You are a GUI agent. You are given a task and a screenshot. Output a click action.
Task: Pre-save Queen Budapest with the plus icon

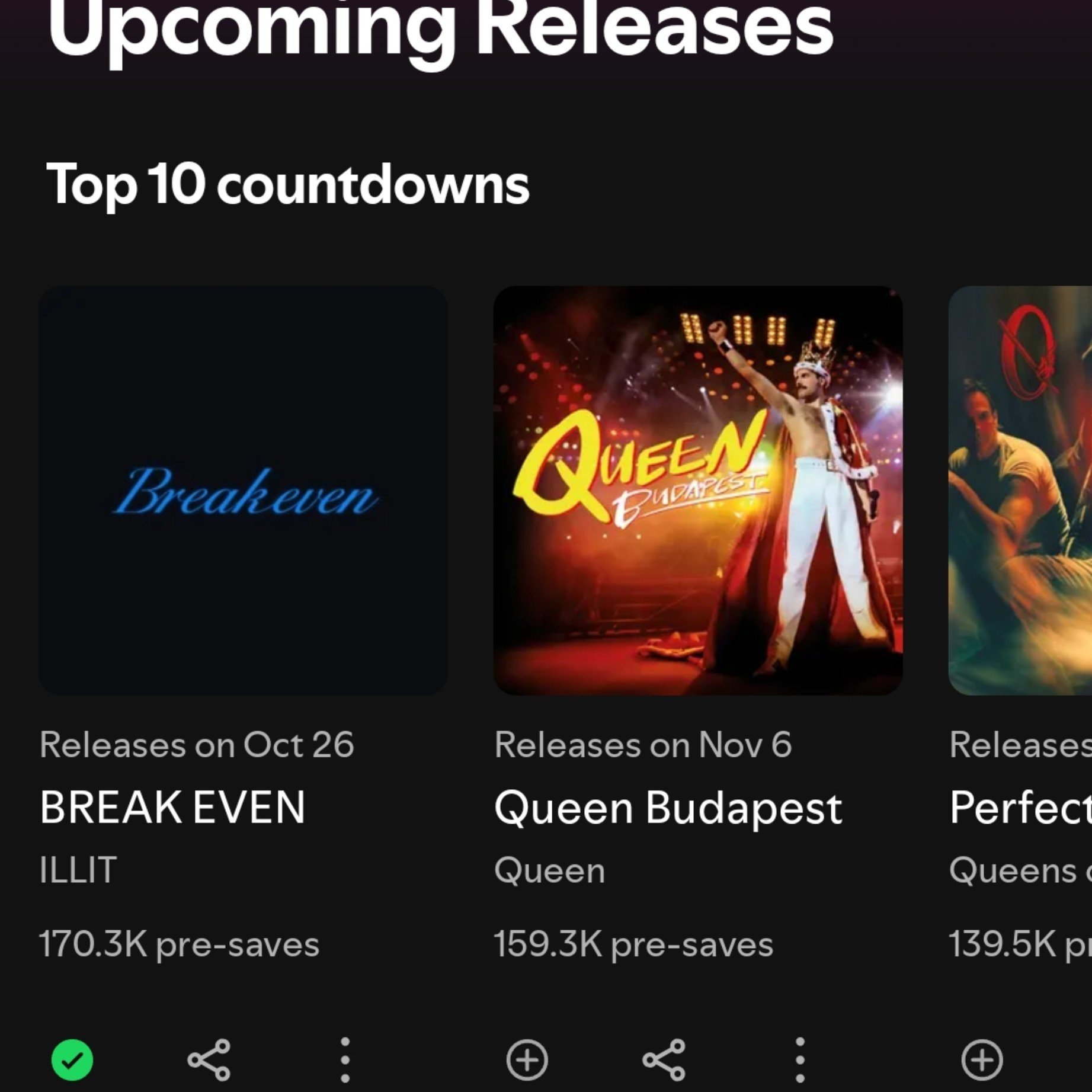coord(527,1059)
